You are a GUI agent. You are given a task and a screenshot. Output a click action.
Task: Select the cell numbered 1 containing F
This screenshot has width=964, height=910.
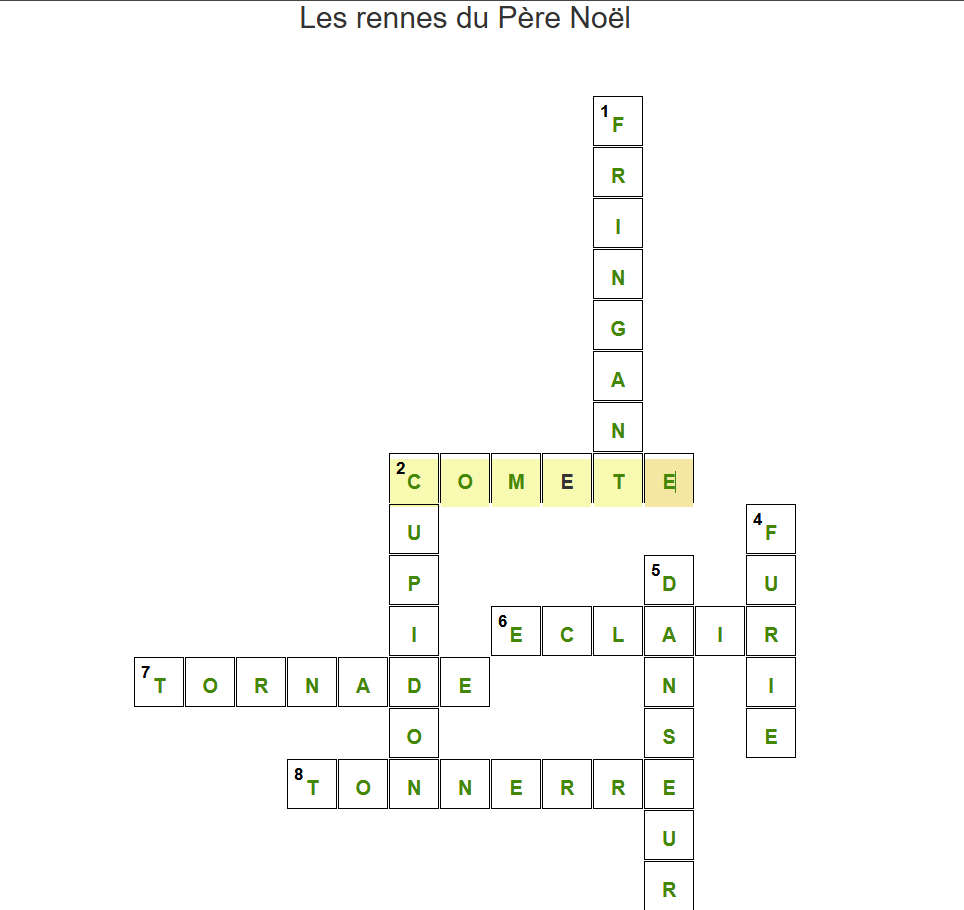click(618, 122)
